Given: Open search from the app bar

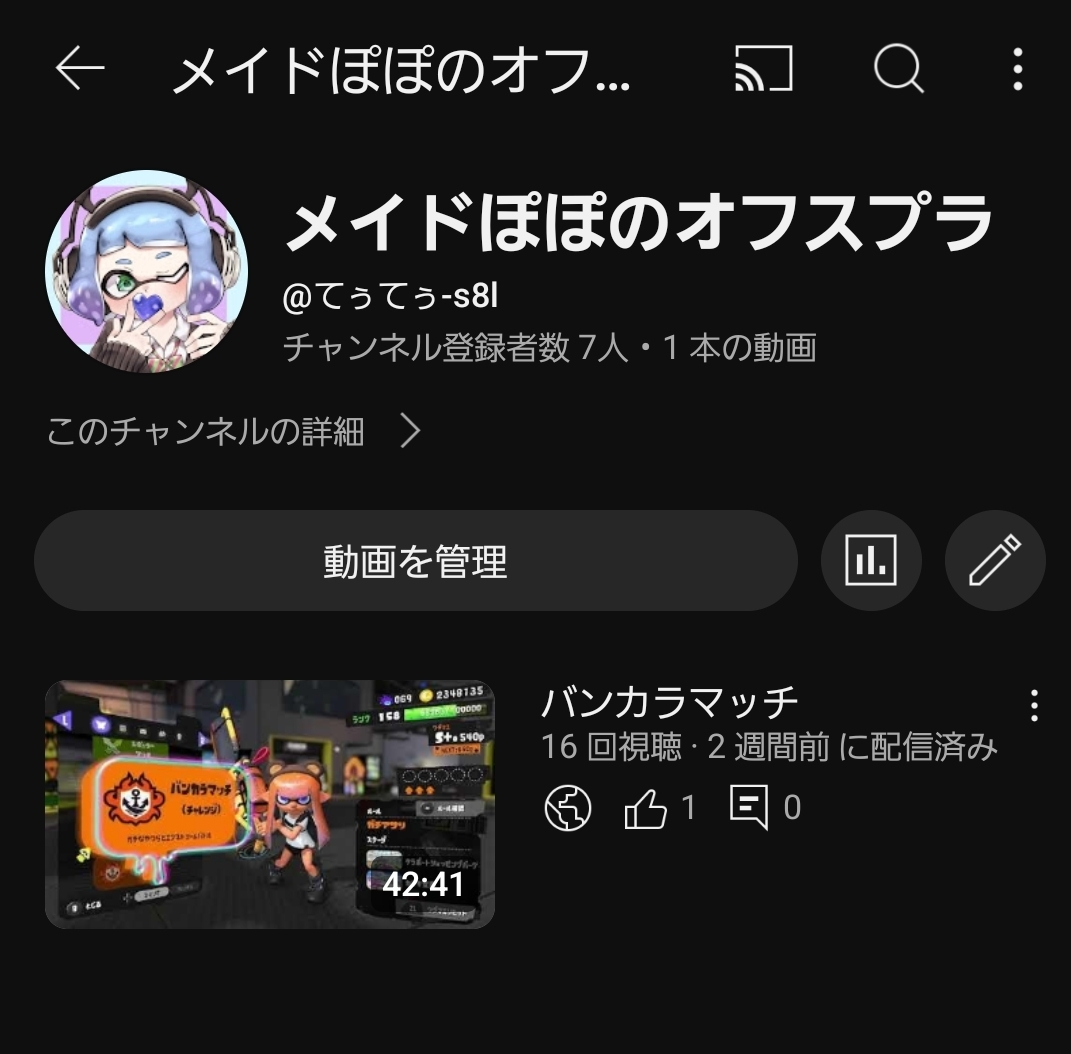Looking at the screenshot, I should pyautogui.click(x=898, y=69).
